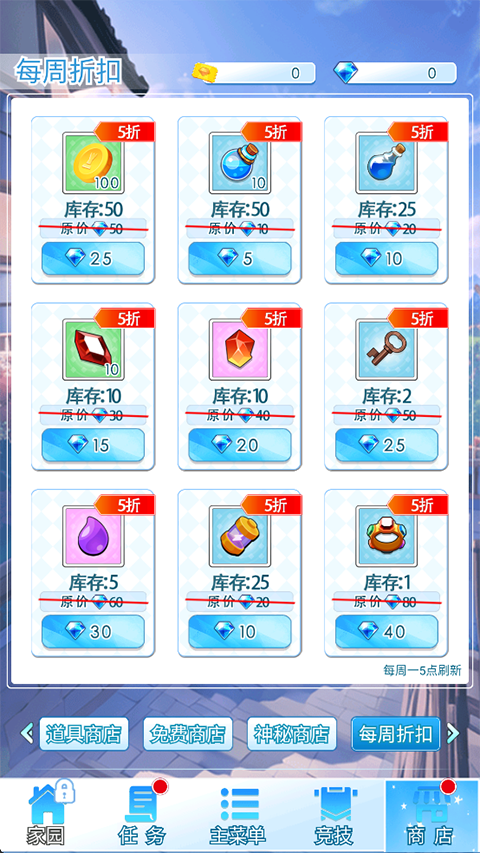The height and width of the screenshot is (853, 480).
Task: Switch to the 道具商店 shop tab
Action: pos(84,734)
